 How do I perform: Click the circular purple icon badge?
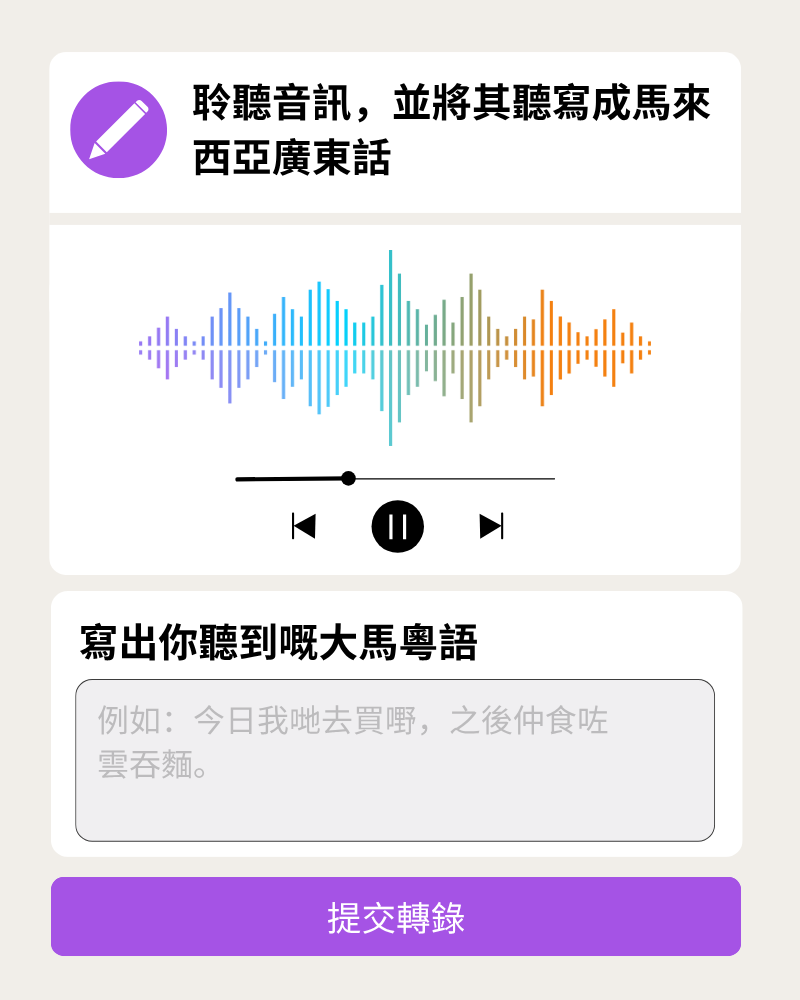(117, 130)
